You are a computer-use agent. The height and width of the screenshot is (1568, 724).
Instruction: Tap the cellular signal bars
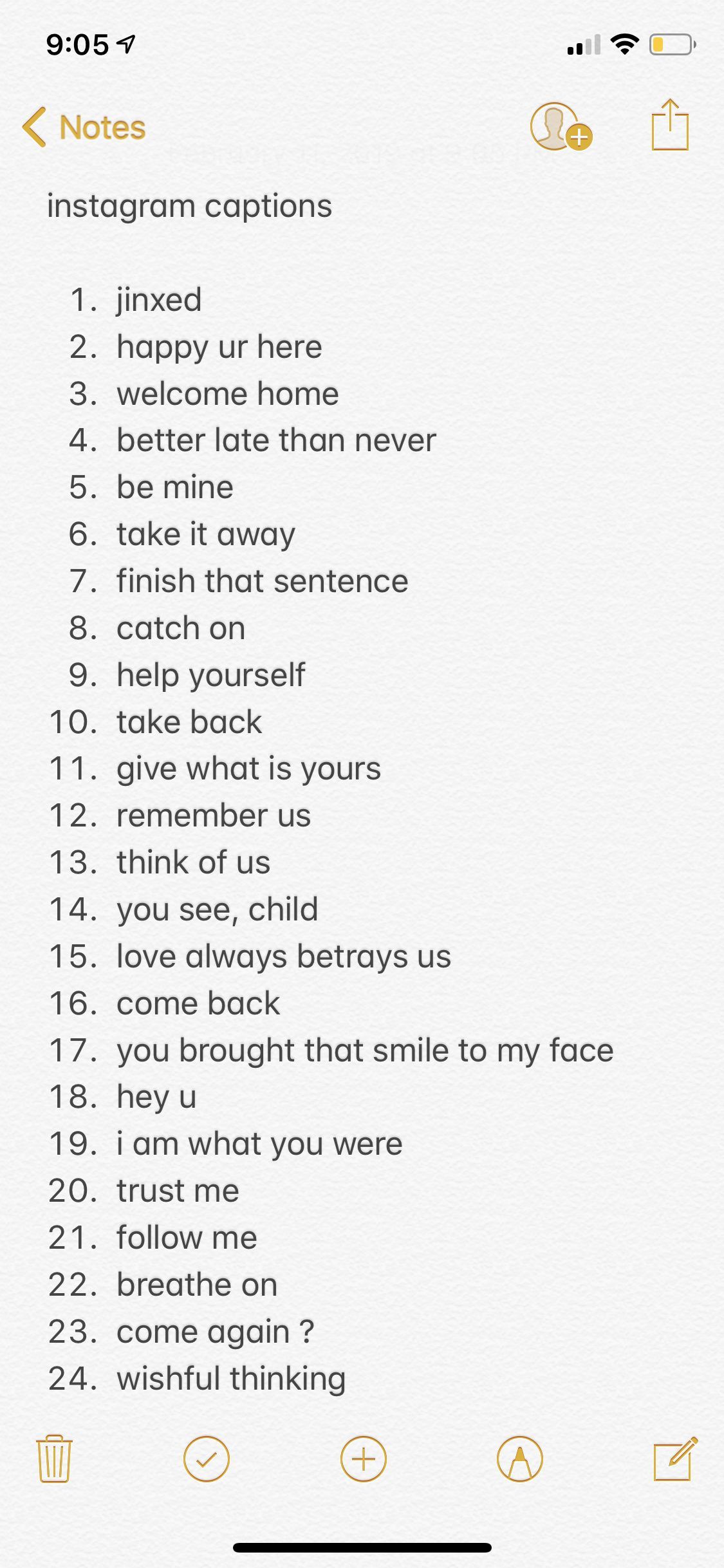[583, 44]
